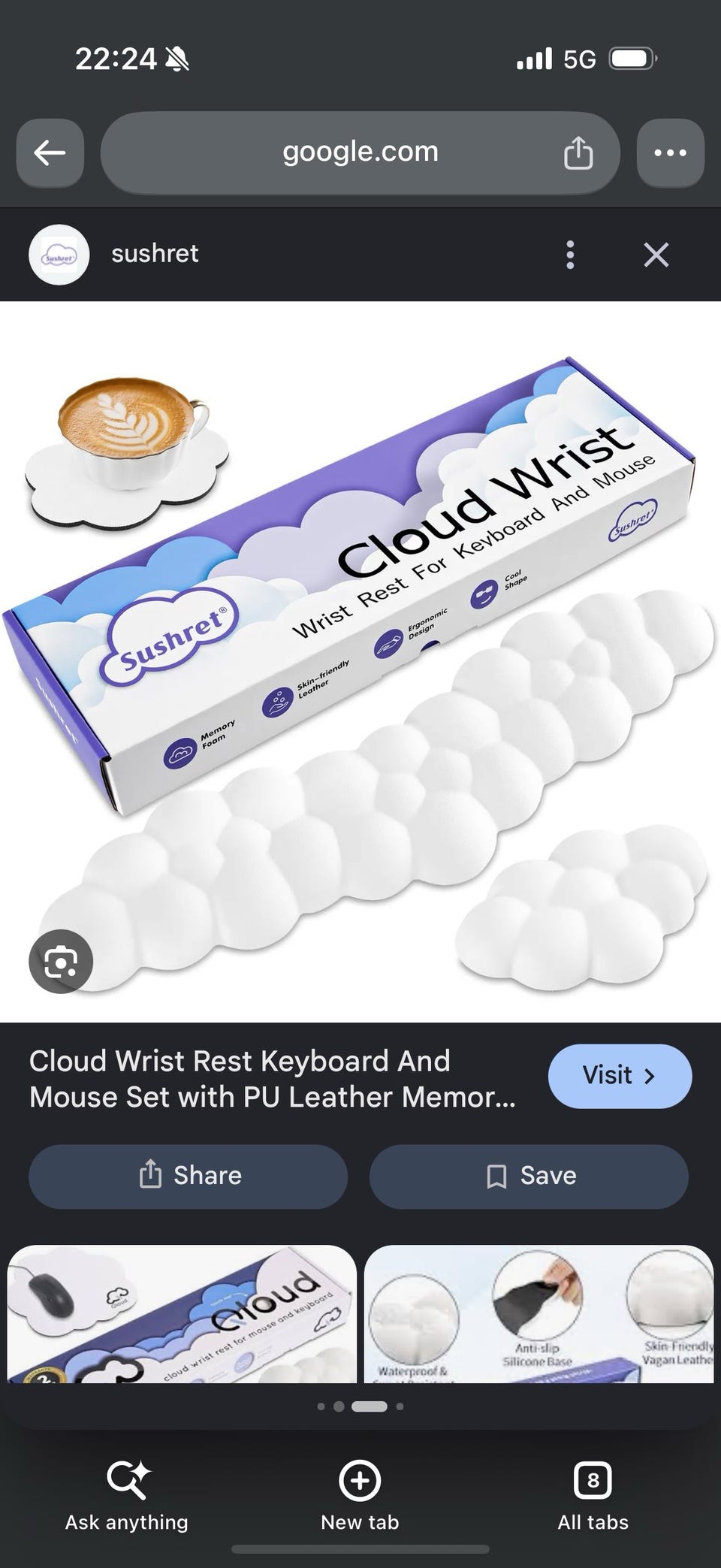Visit the Cloud Wrist Rest product page
The image size is (721, 1568).
pos(620,1076)
